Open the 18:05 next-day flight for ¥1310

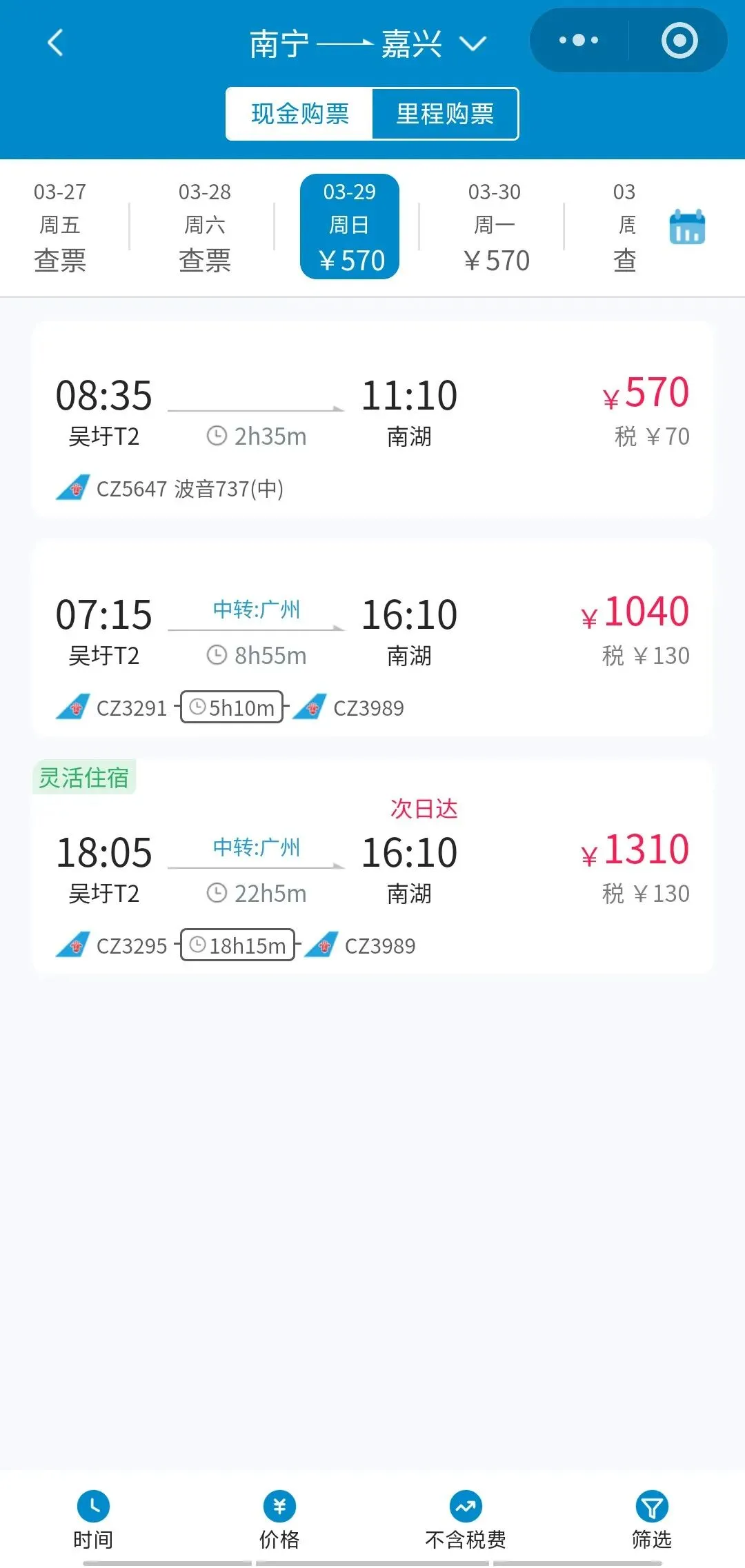372,866
